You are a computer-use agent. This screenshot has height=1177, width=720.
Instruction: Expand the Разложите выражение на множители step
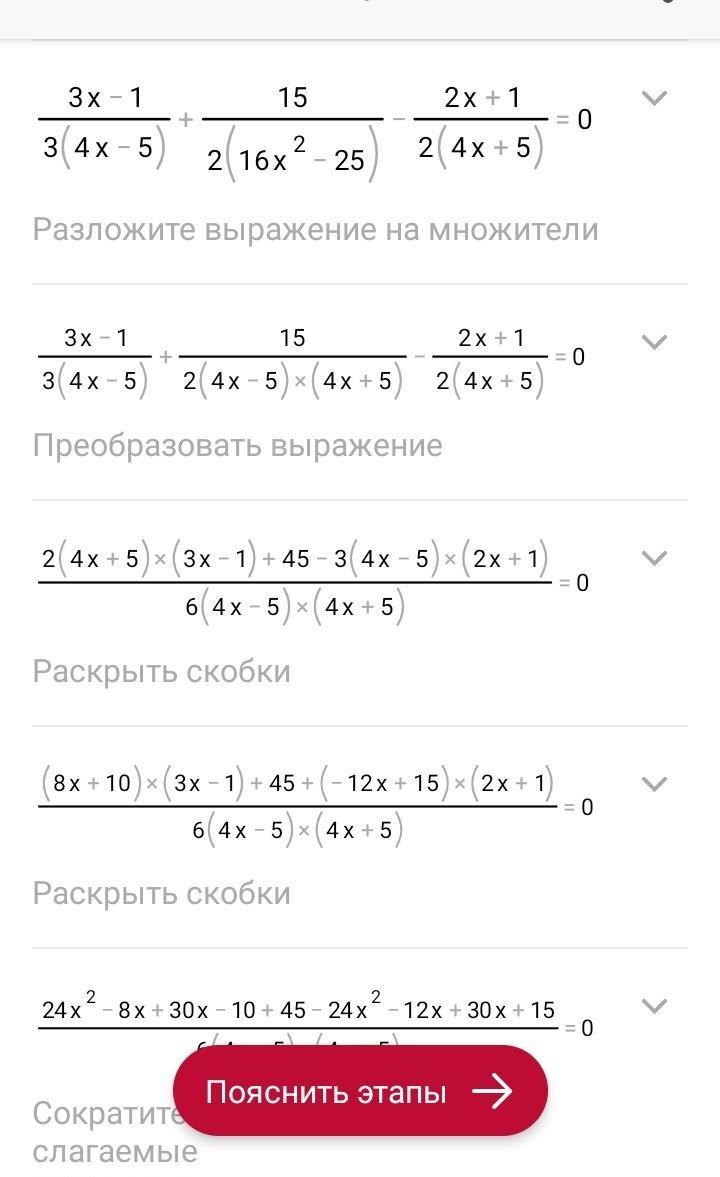[x=655, y=98]
